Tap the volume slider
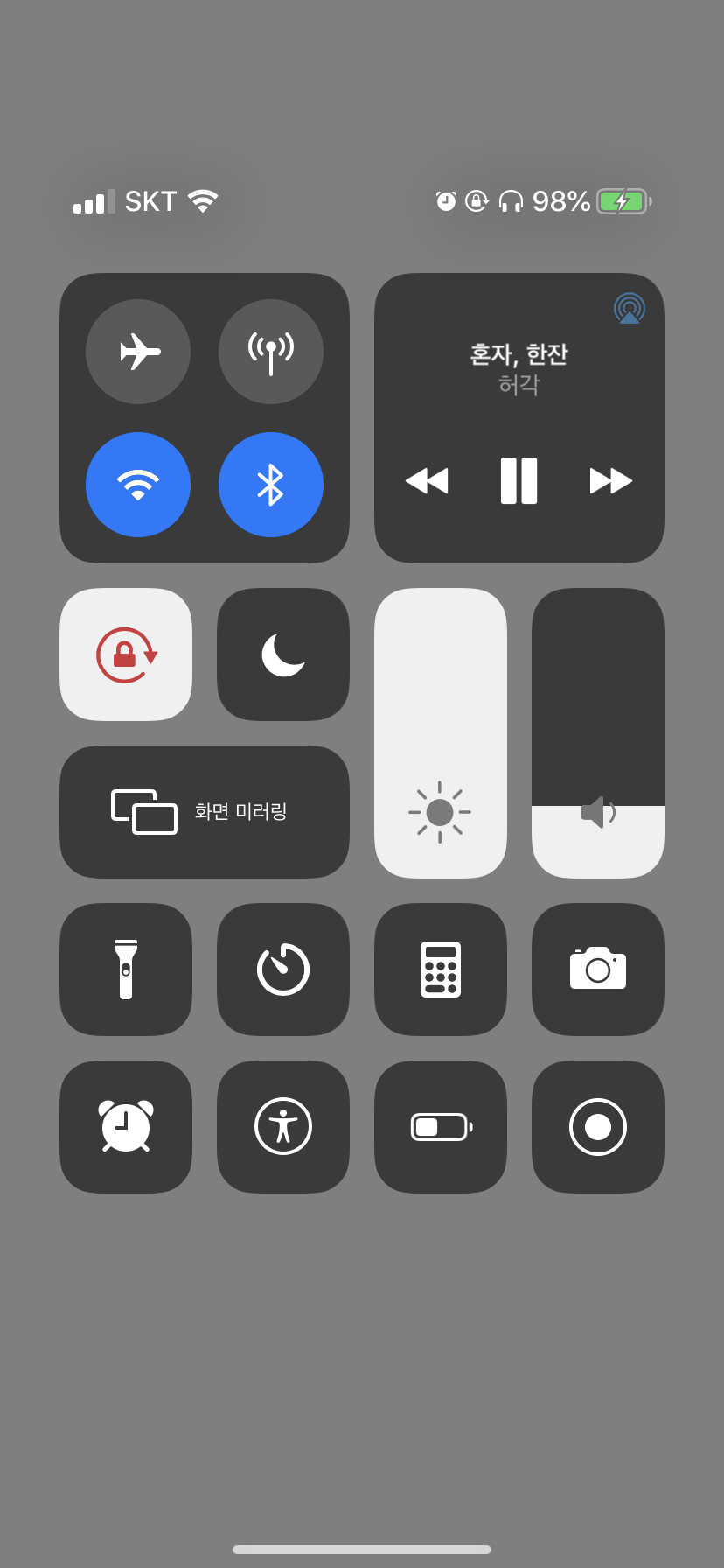Screen dimensions: 724x1568 pos(598,733)
